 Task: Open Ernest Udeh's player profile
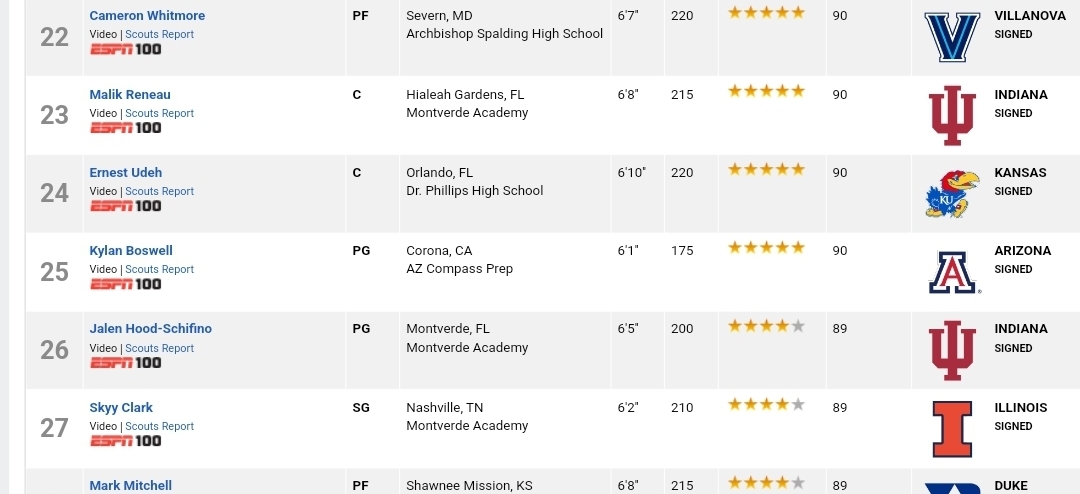(126, 173)
